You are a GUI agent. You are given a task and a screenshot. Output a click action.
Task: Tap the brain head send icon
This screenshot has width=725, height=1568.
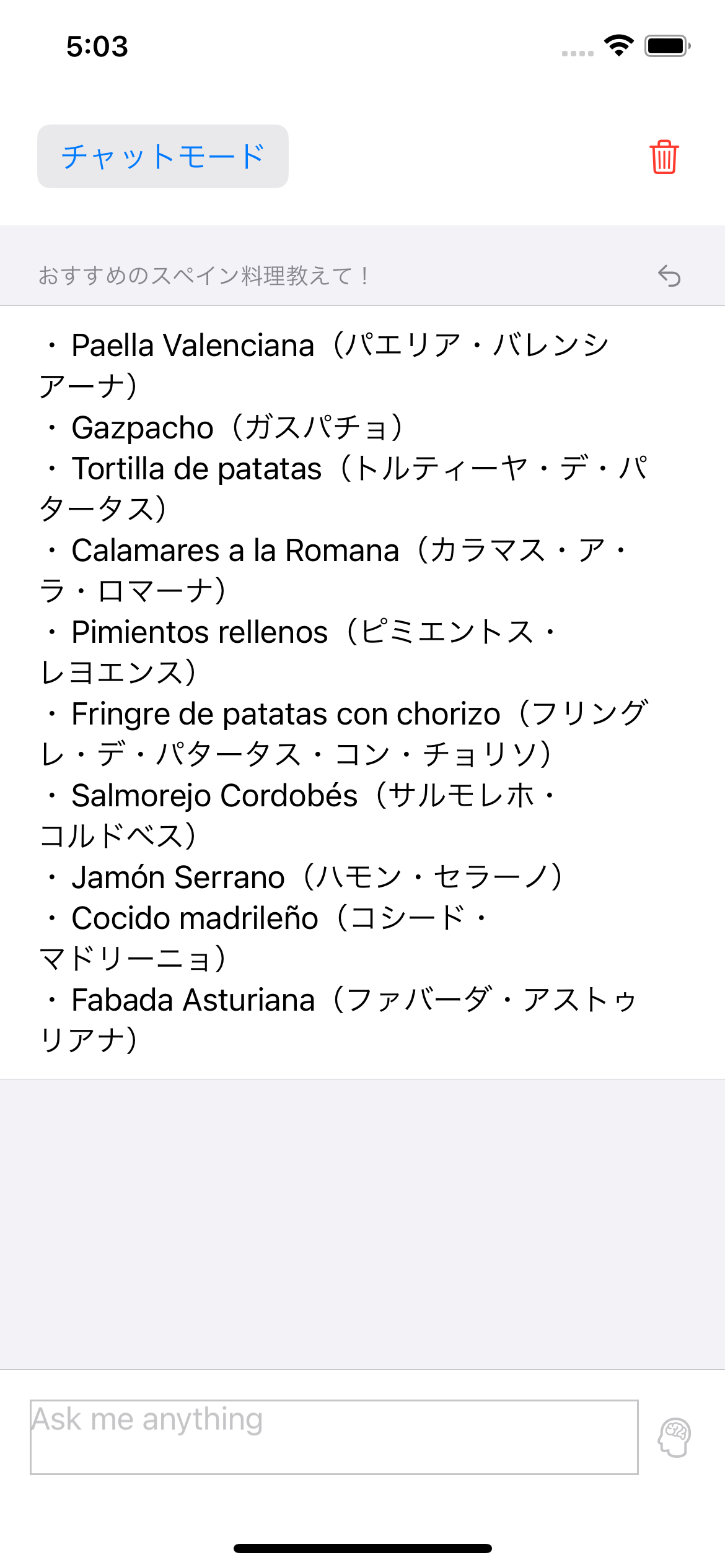tap(674, 1437)
